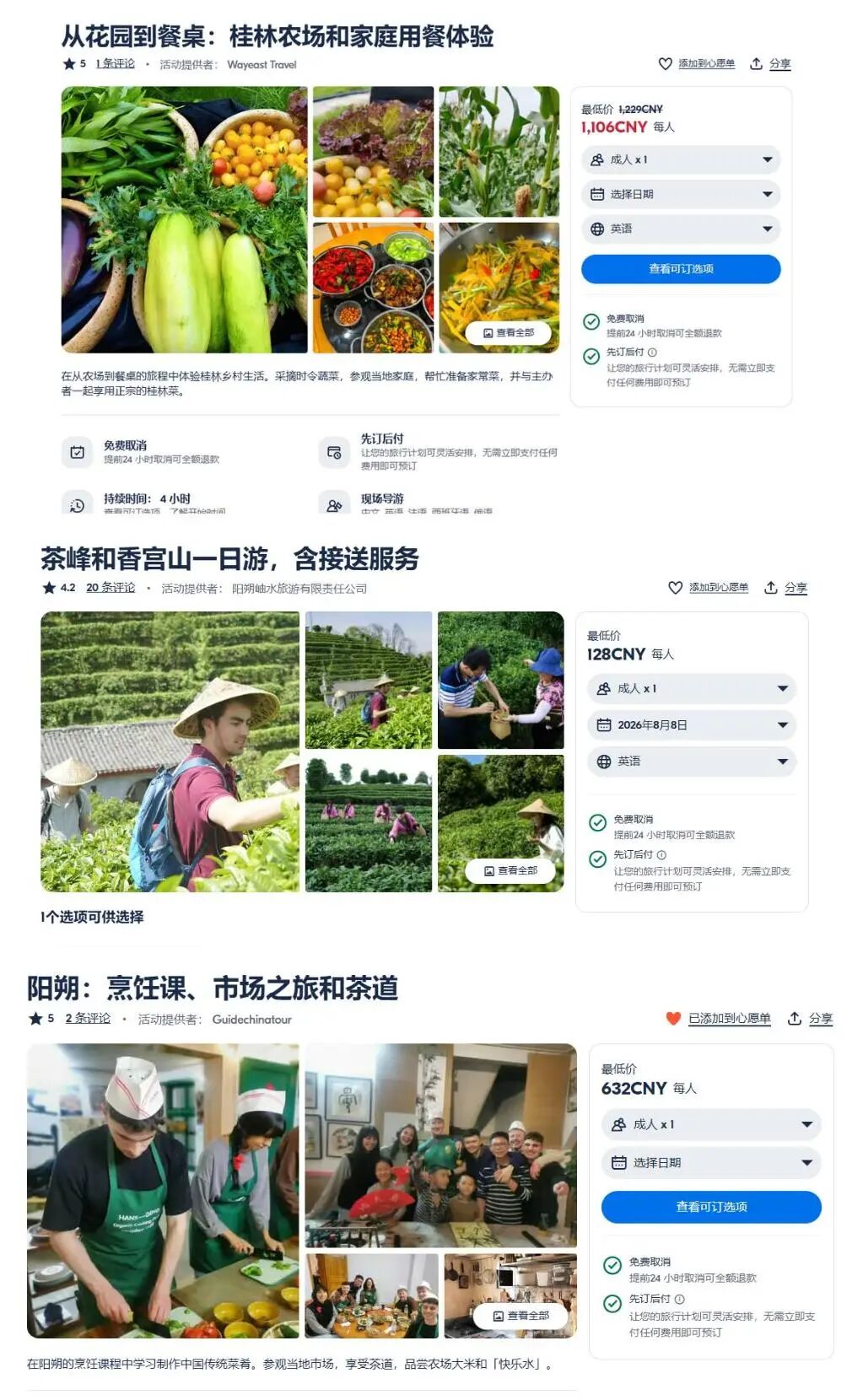Check available options for 632CNY class
The width and height of the screenshot is (863, 1400).
[x=711, y=1207]
